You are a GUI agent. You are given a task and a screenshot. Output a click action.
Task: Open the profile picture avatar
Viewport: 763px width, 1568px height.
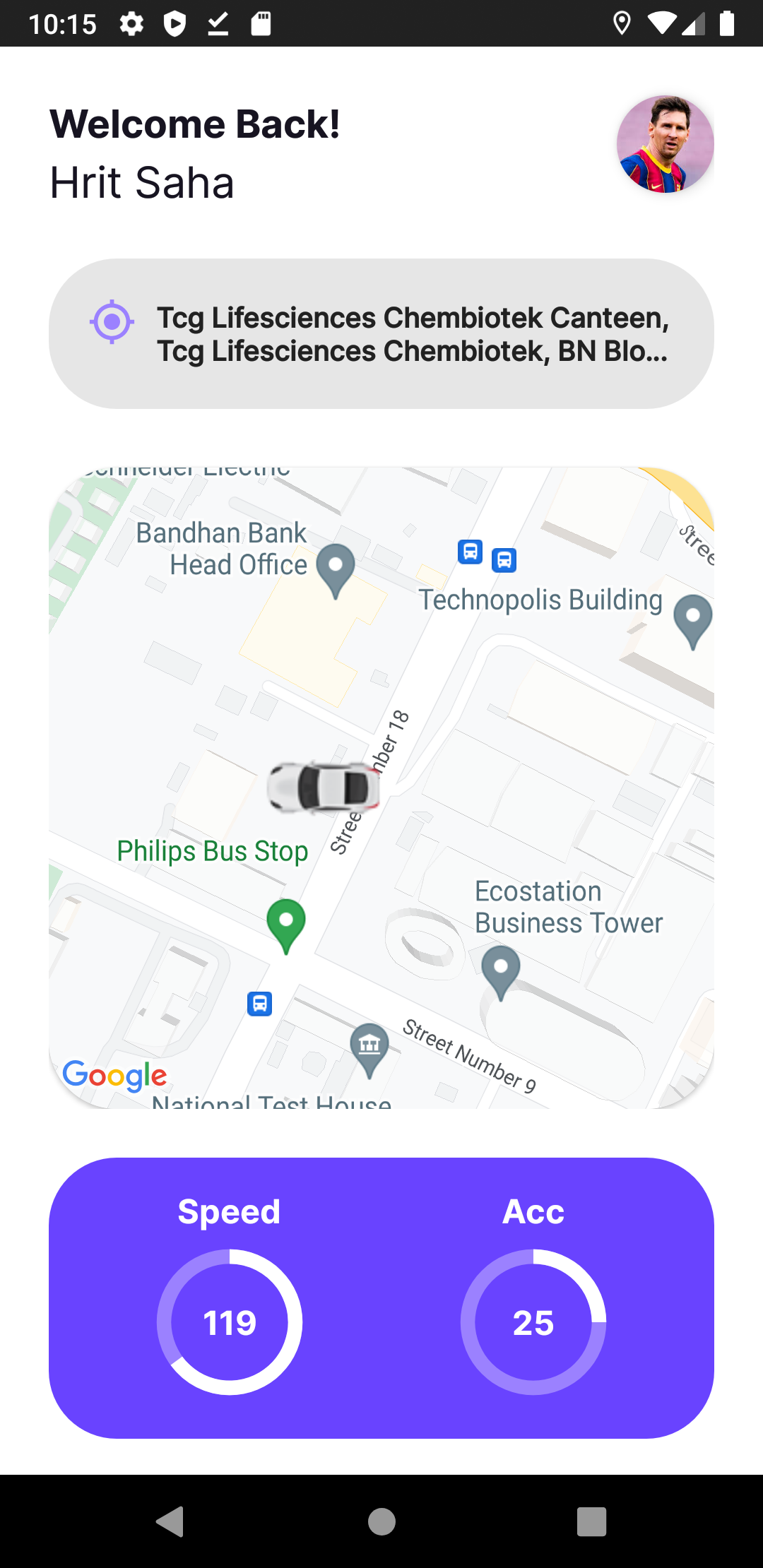point(665,144)
